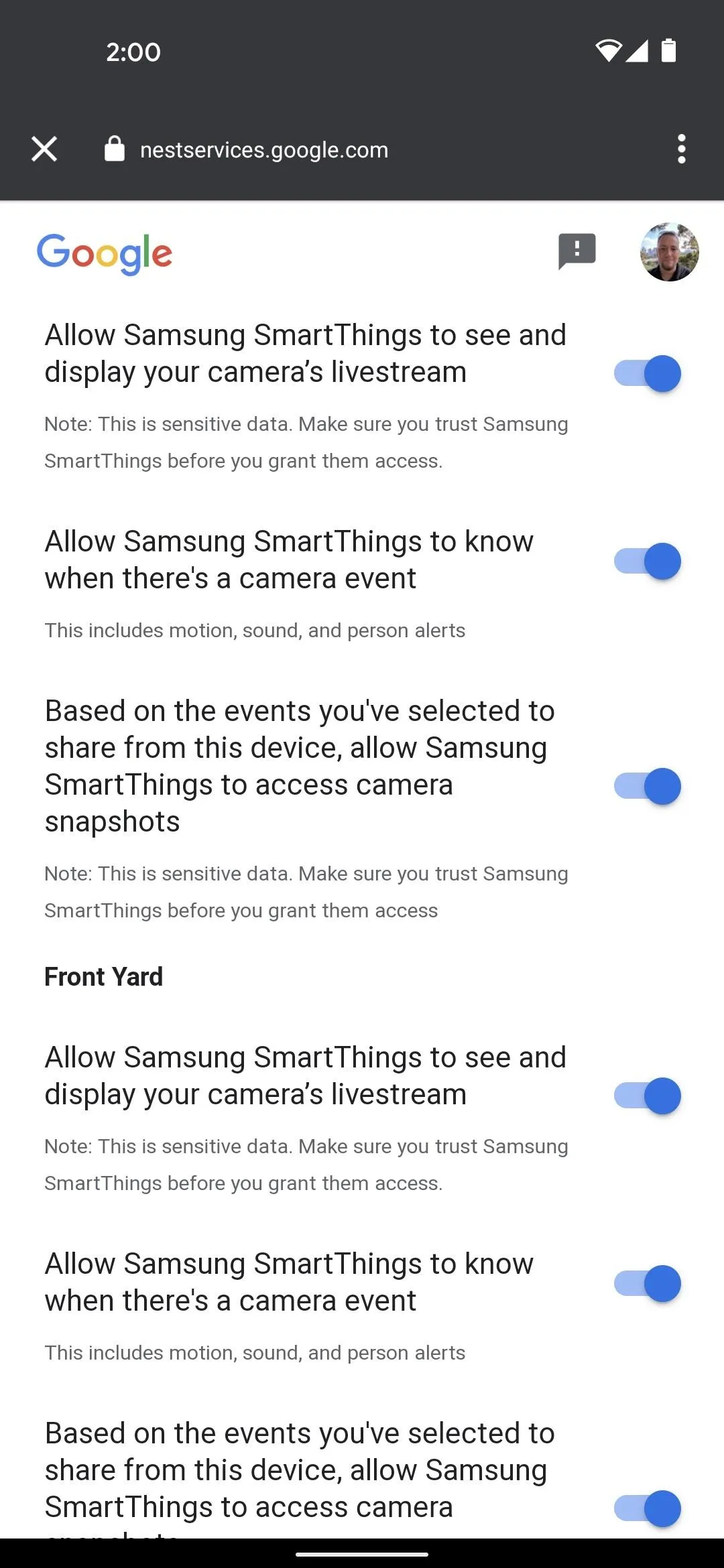The height and width of the screenshot is (1568, 724).
Task: Open the browser overflow menu
Action: pos(681,149)
